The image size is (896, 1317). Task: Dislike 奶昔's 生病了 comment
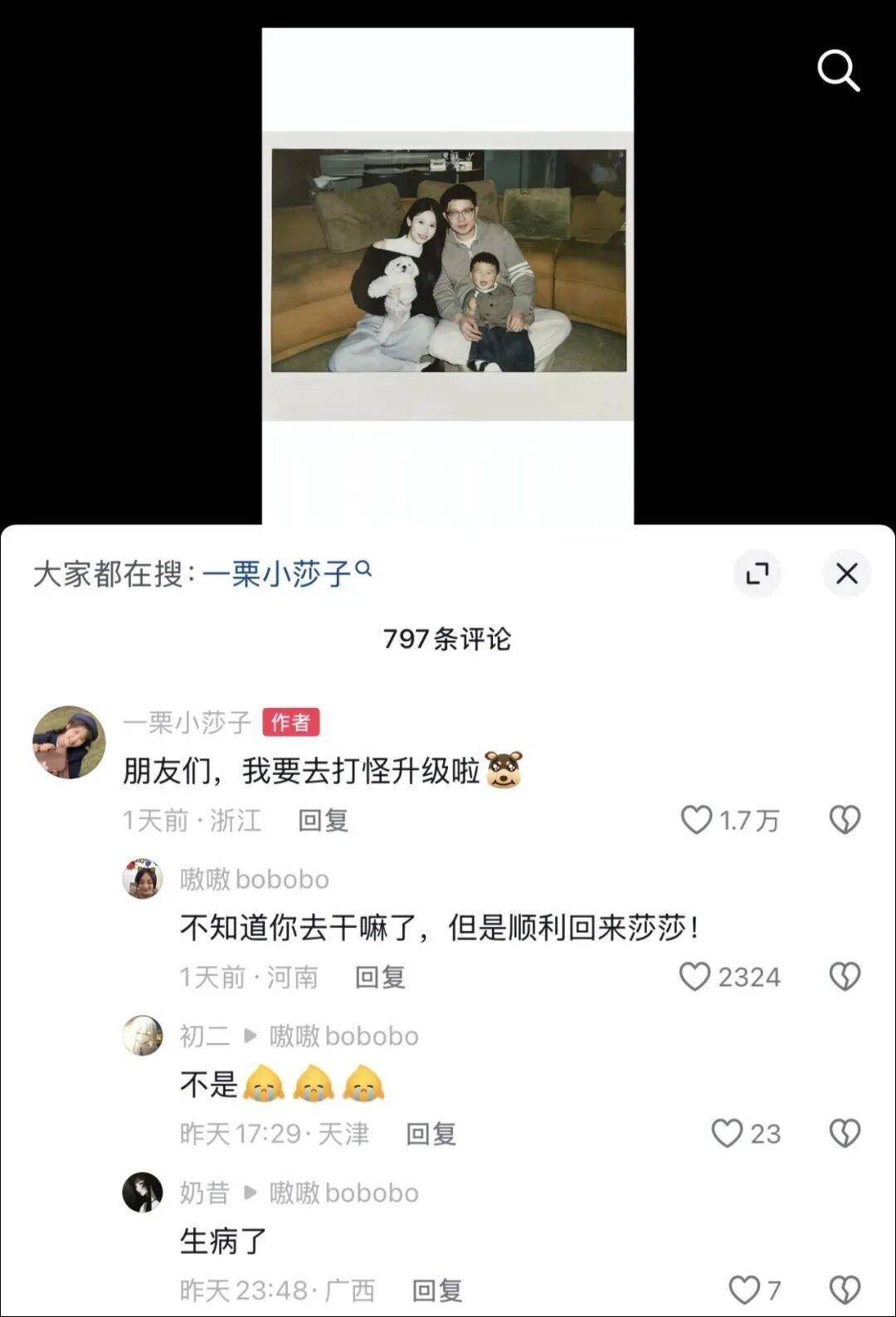845,1290
